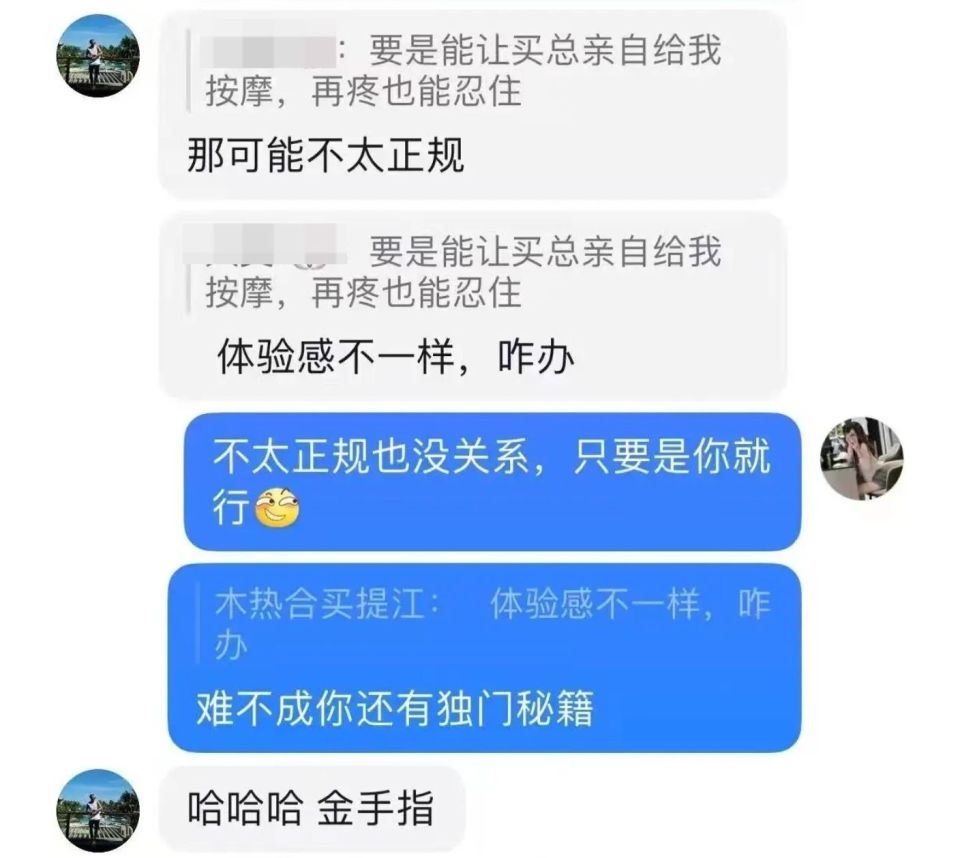Jump to the quoted message above 那可能不太正规
Screen dimensions: 960x858
tap(462, 71)
